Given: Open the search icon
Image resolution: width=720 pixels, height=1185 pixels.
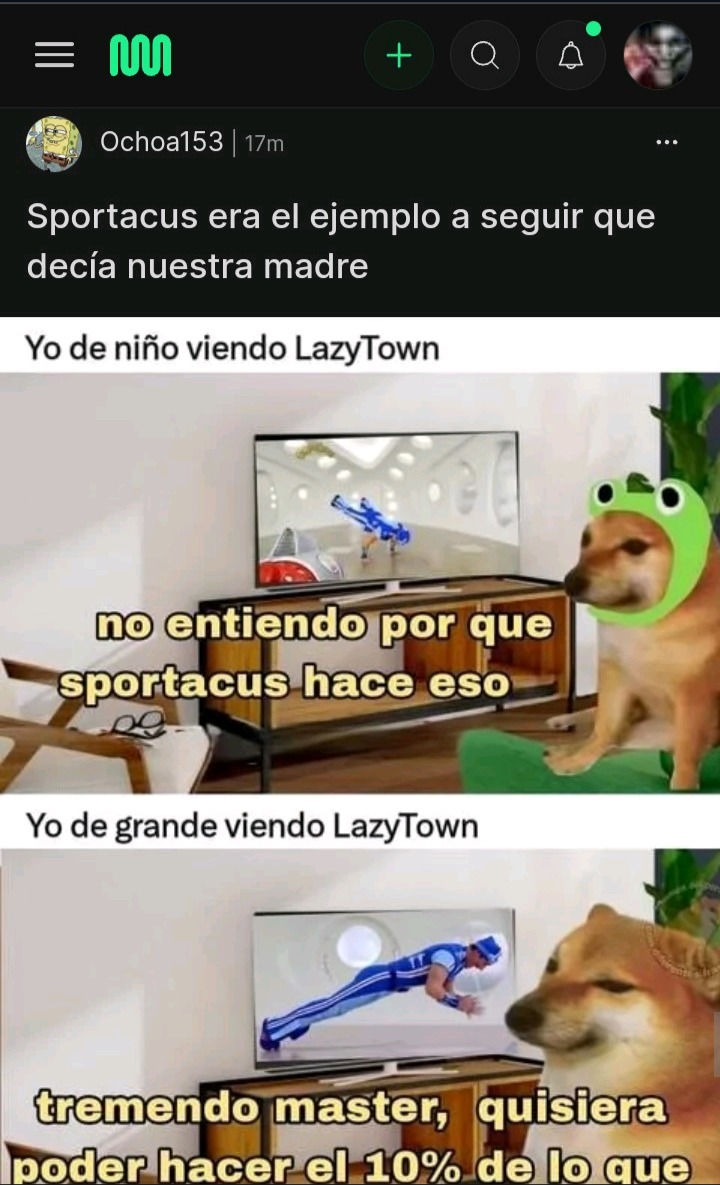Looking at the screenshot, I should pos(484,56).
